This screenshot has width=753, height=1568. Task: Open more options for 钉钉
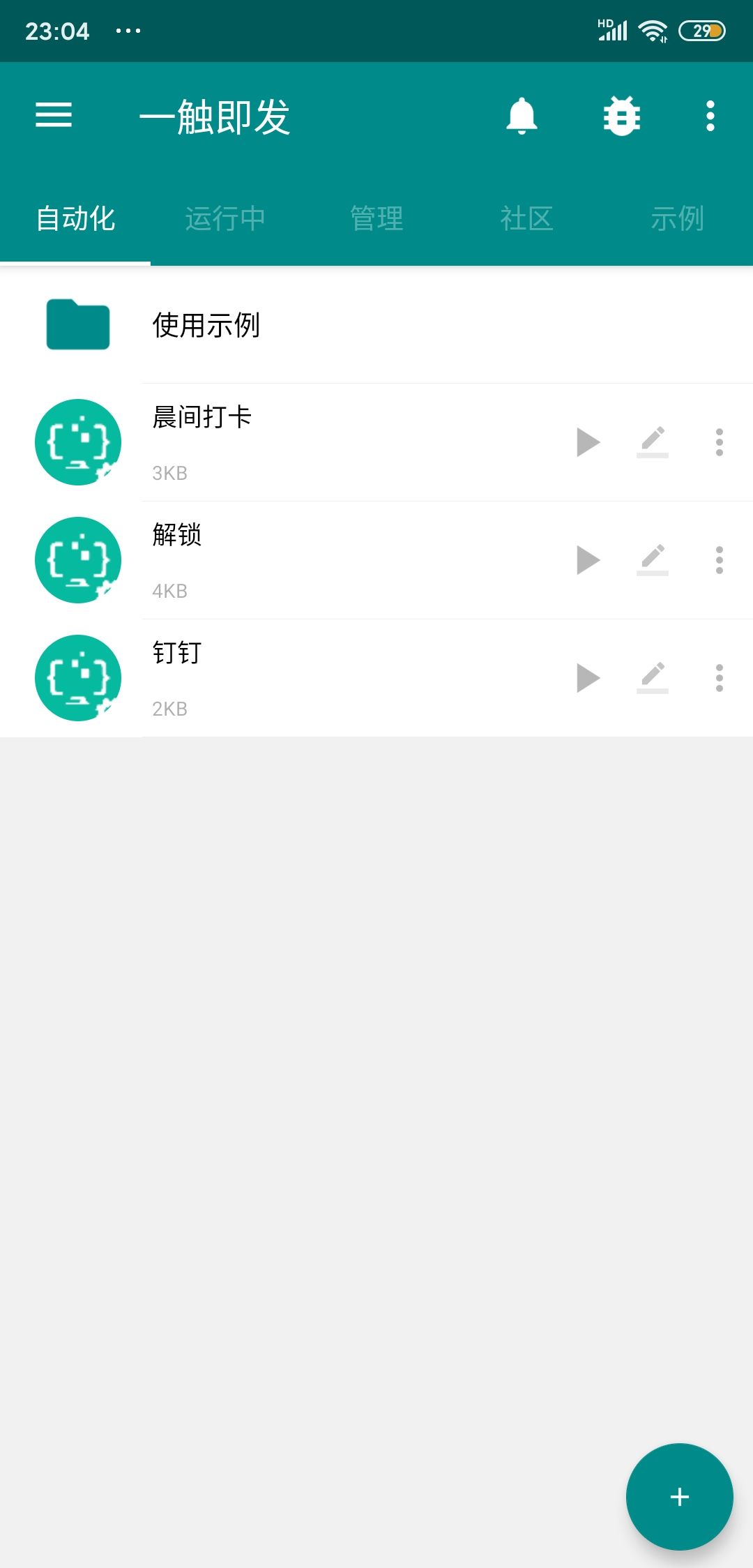719,678
